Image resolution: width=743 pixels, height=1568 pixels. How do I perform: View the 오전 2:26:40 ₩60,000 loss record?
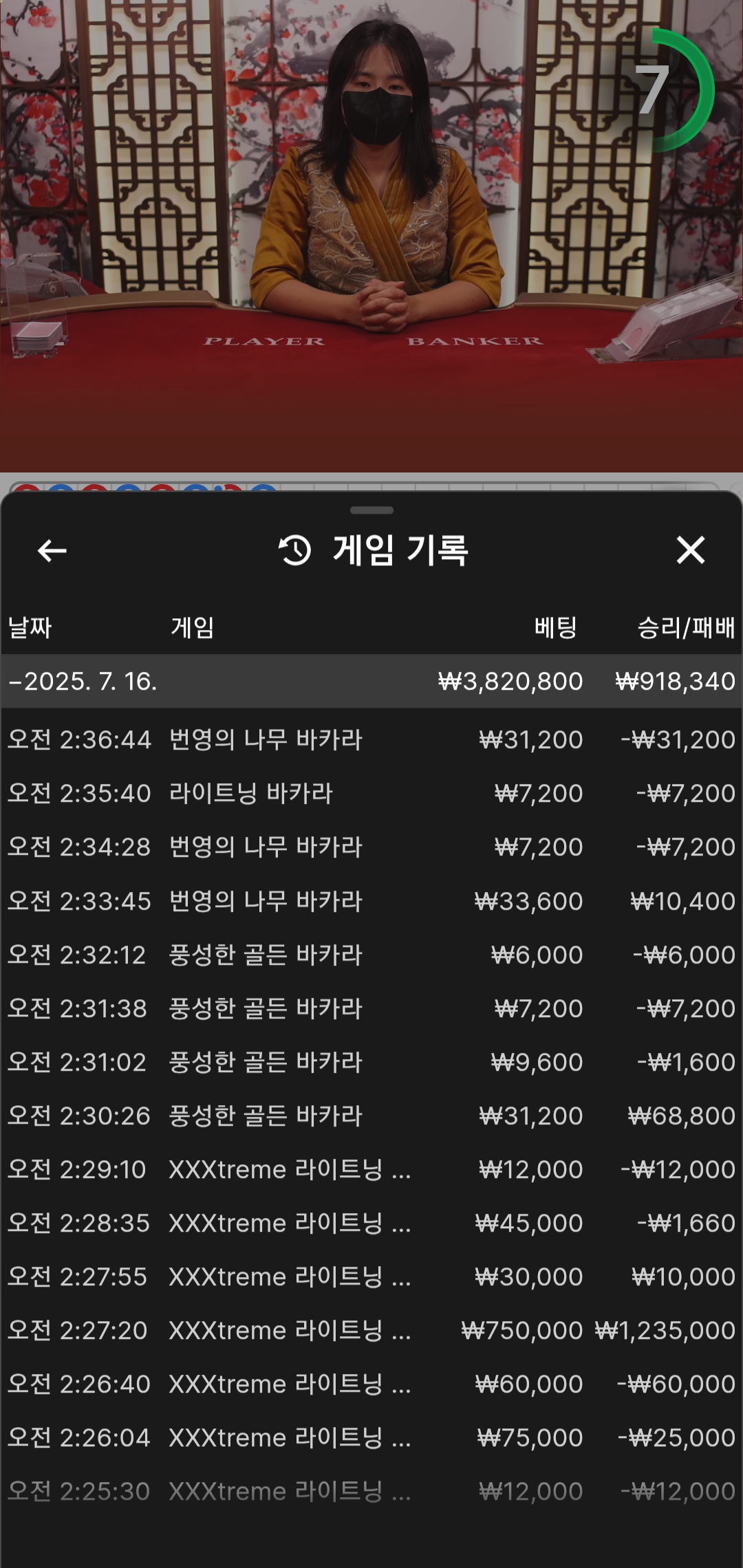pos(371,1384)
